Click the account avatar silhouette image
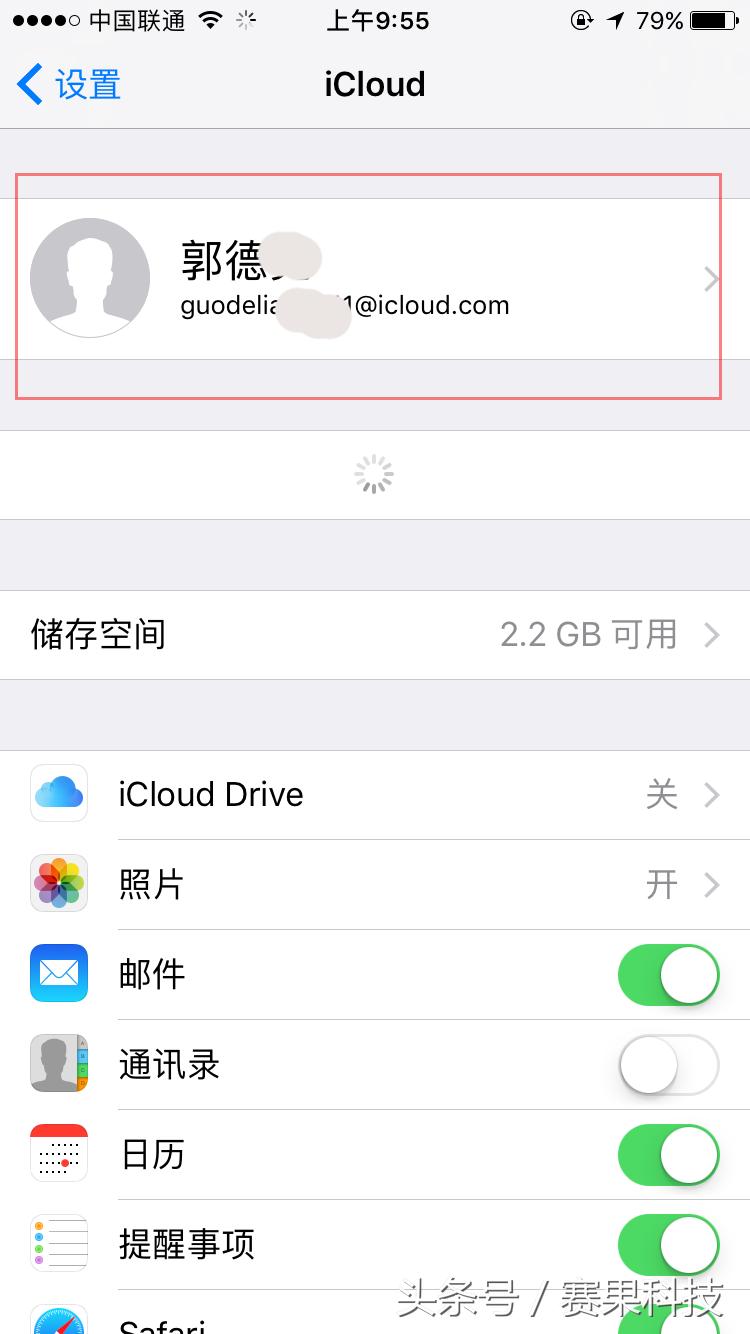The width and height of the screenshot is (750, 1334). click(x=90, y=277)
